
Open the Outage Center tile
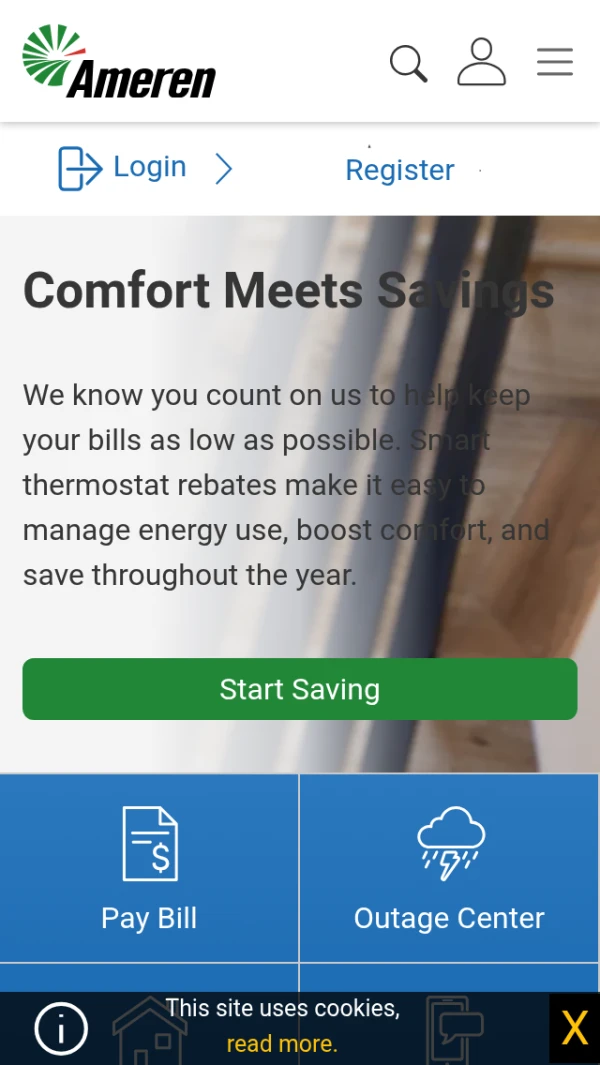click(449, 868)
